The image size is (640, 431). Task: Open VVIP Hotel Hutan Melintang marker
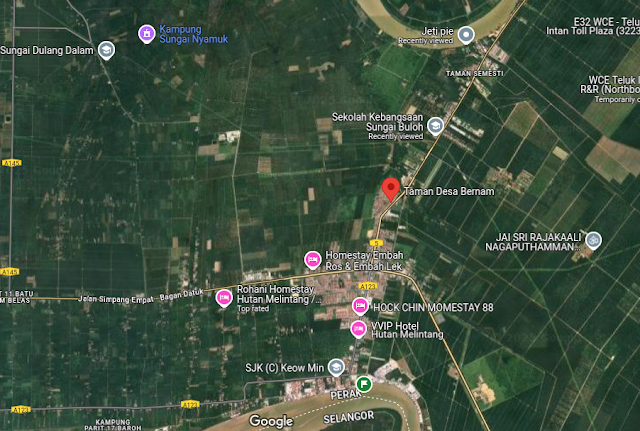[x=359, y=328]
